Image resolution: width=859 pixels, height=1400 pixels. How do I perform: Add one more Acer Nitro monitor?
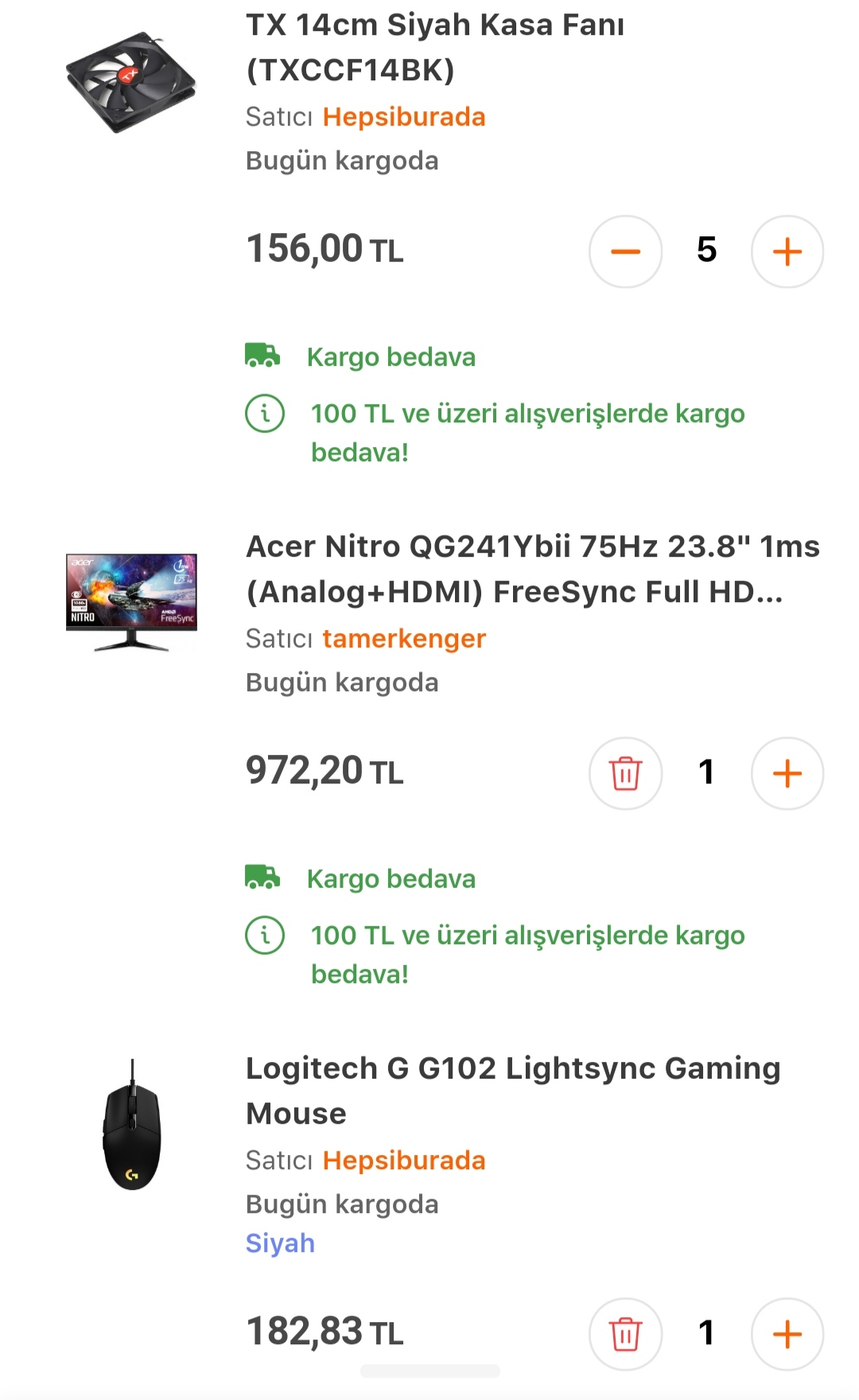point(787,773)
